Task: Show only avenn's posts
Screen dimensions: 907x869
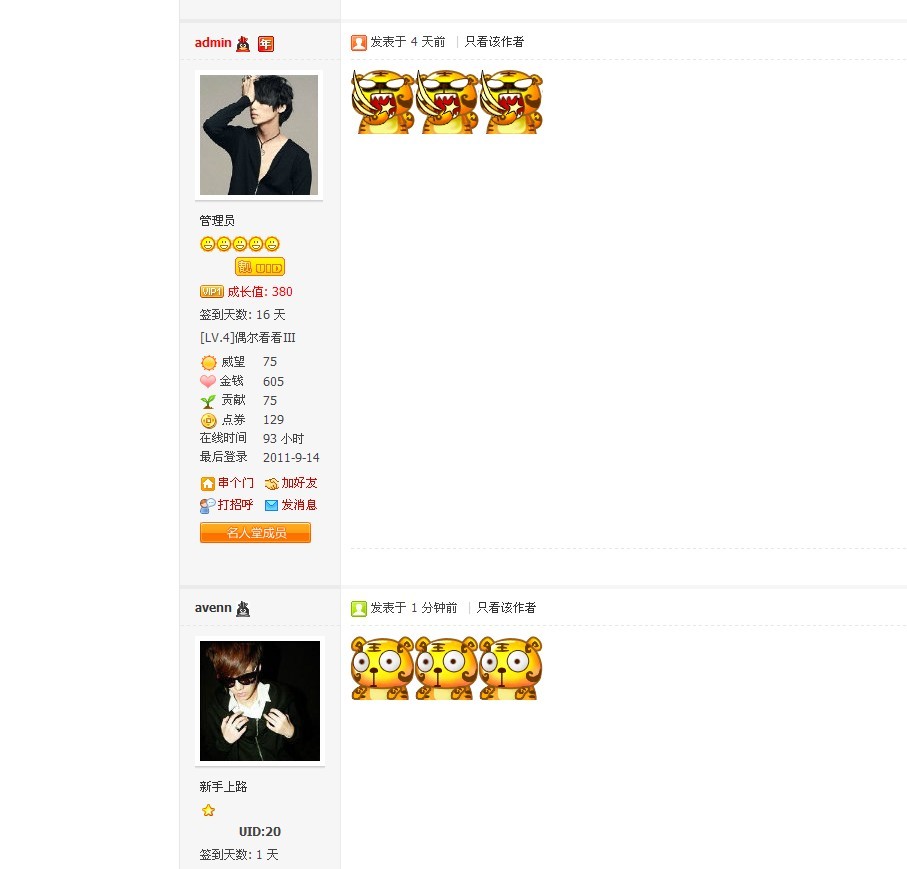Action: click(x=506, y=608)
